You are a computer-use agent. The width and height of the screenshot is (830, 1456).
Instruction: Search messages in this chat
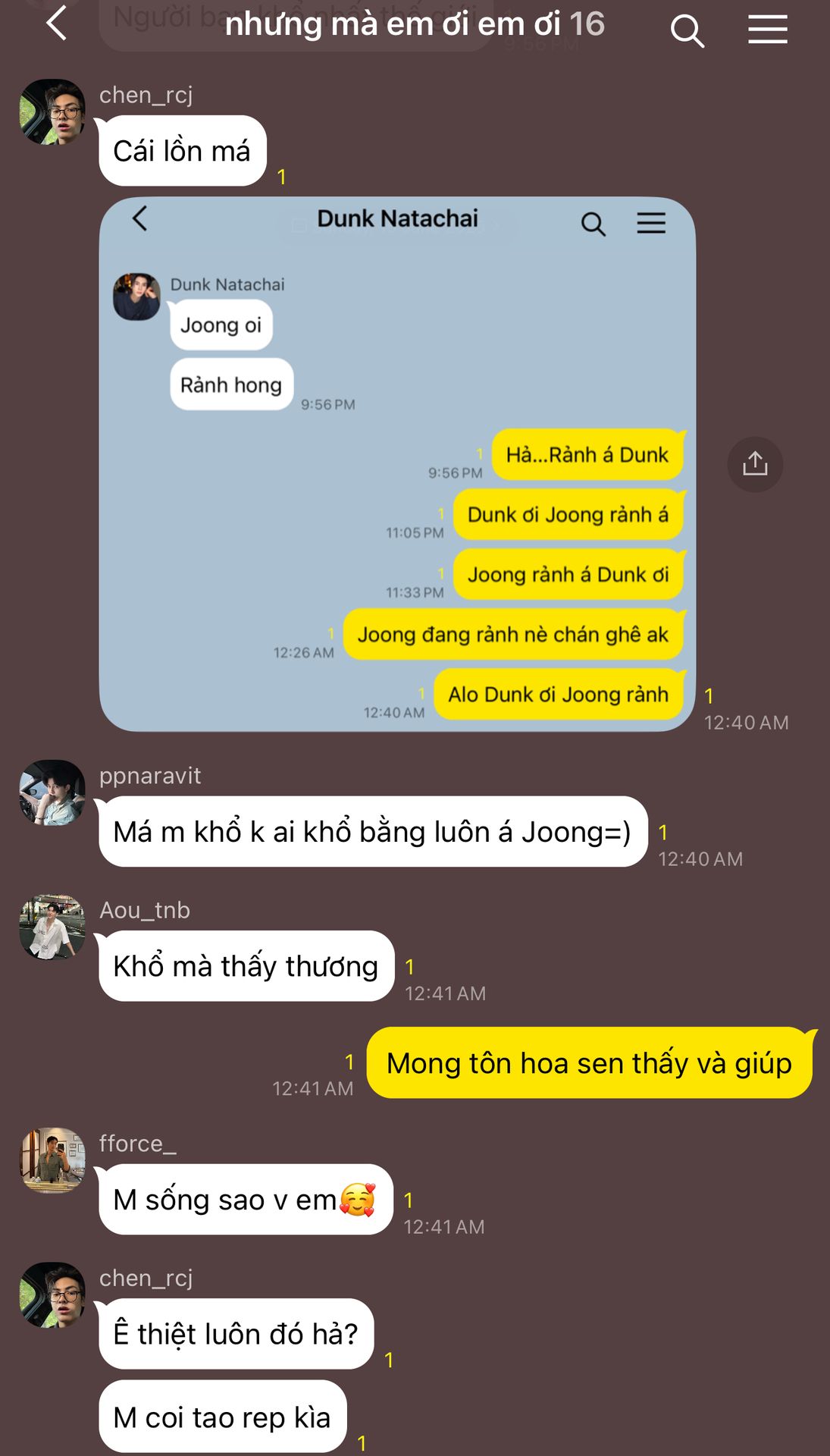[687, 30]
